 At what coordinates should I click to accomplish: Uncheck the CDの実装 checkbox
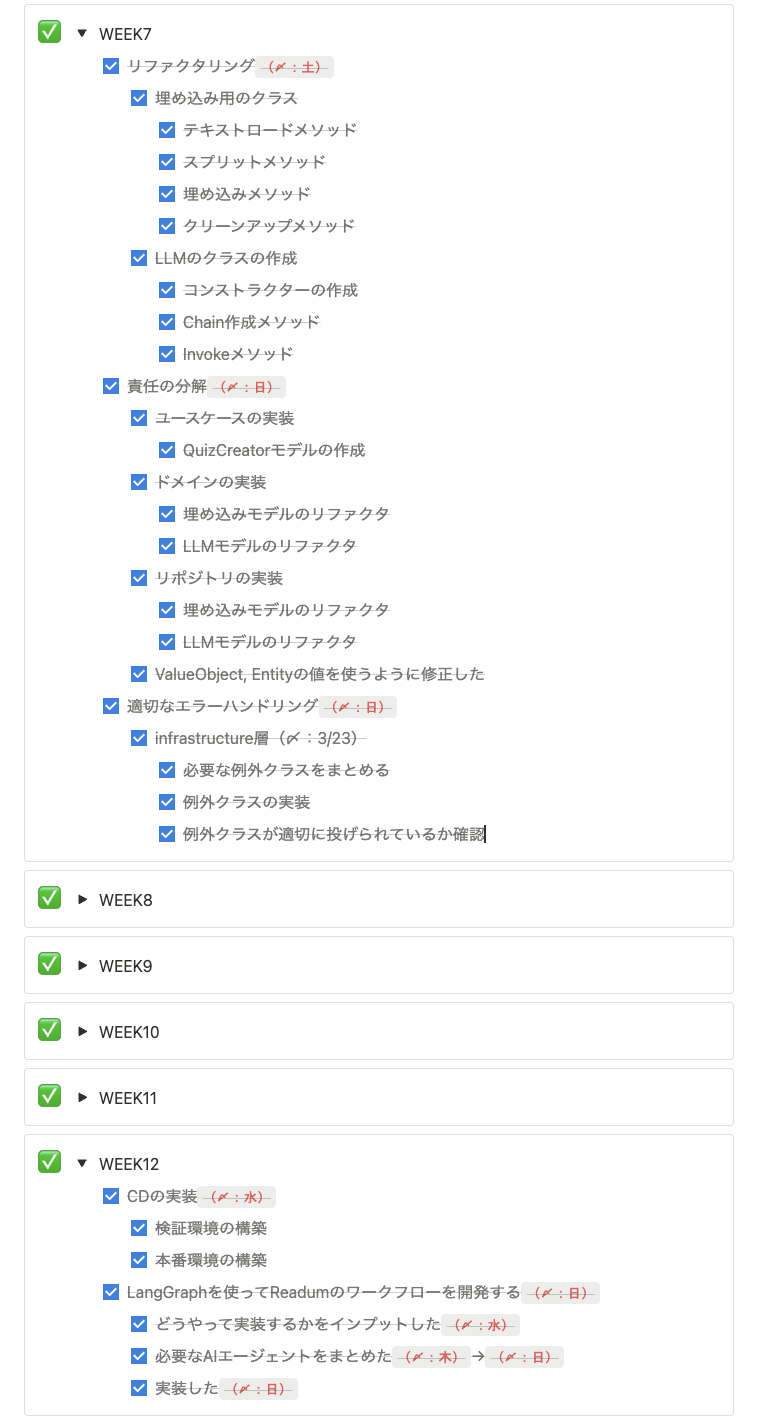tap(111, 1196)
